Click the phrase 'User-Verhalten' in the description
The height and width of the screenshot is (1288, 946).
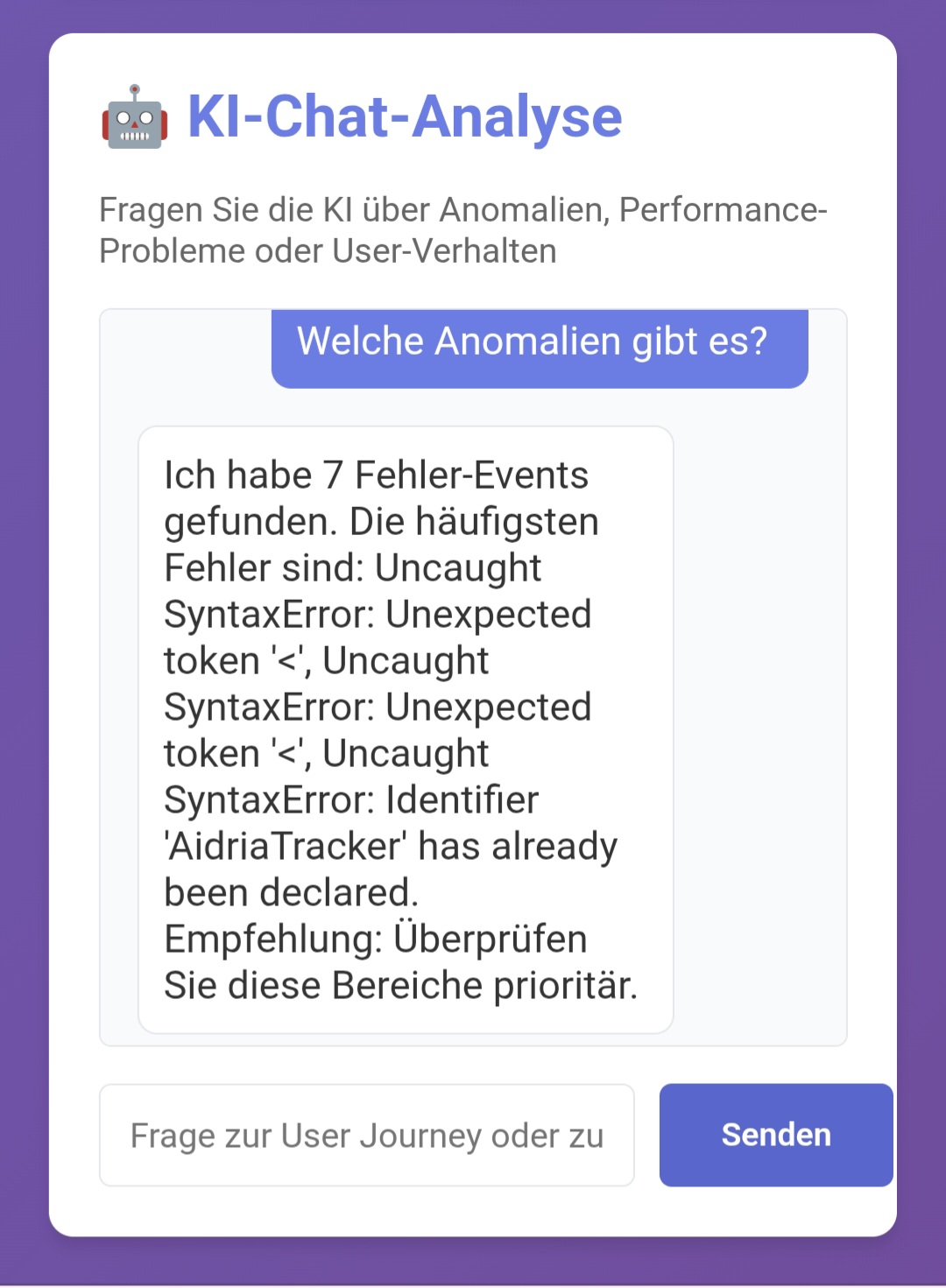coord(442,252)
